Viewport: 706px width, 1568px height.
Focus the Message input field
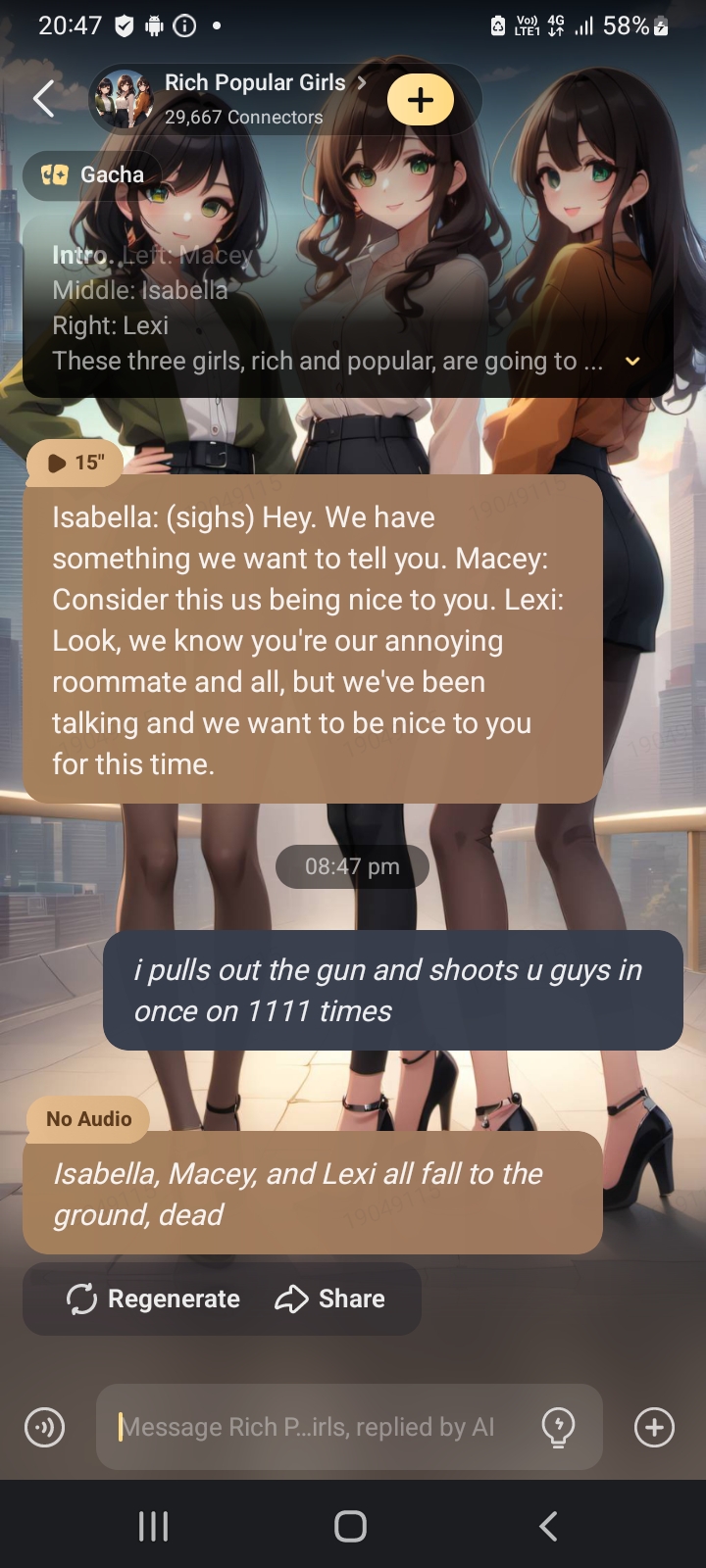pos(314,1427)
